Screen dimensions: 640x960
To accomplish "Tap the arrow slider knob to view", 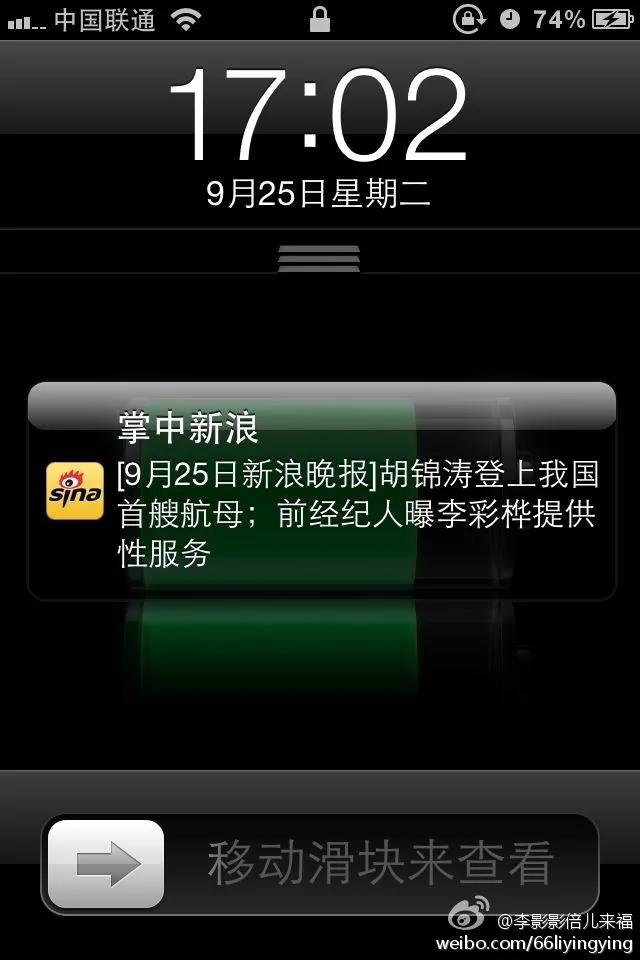I will pyautogui.click(x=107, y=863).
